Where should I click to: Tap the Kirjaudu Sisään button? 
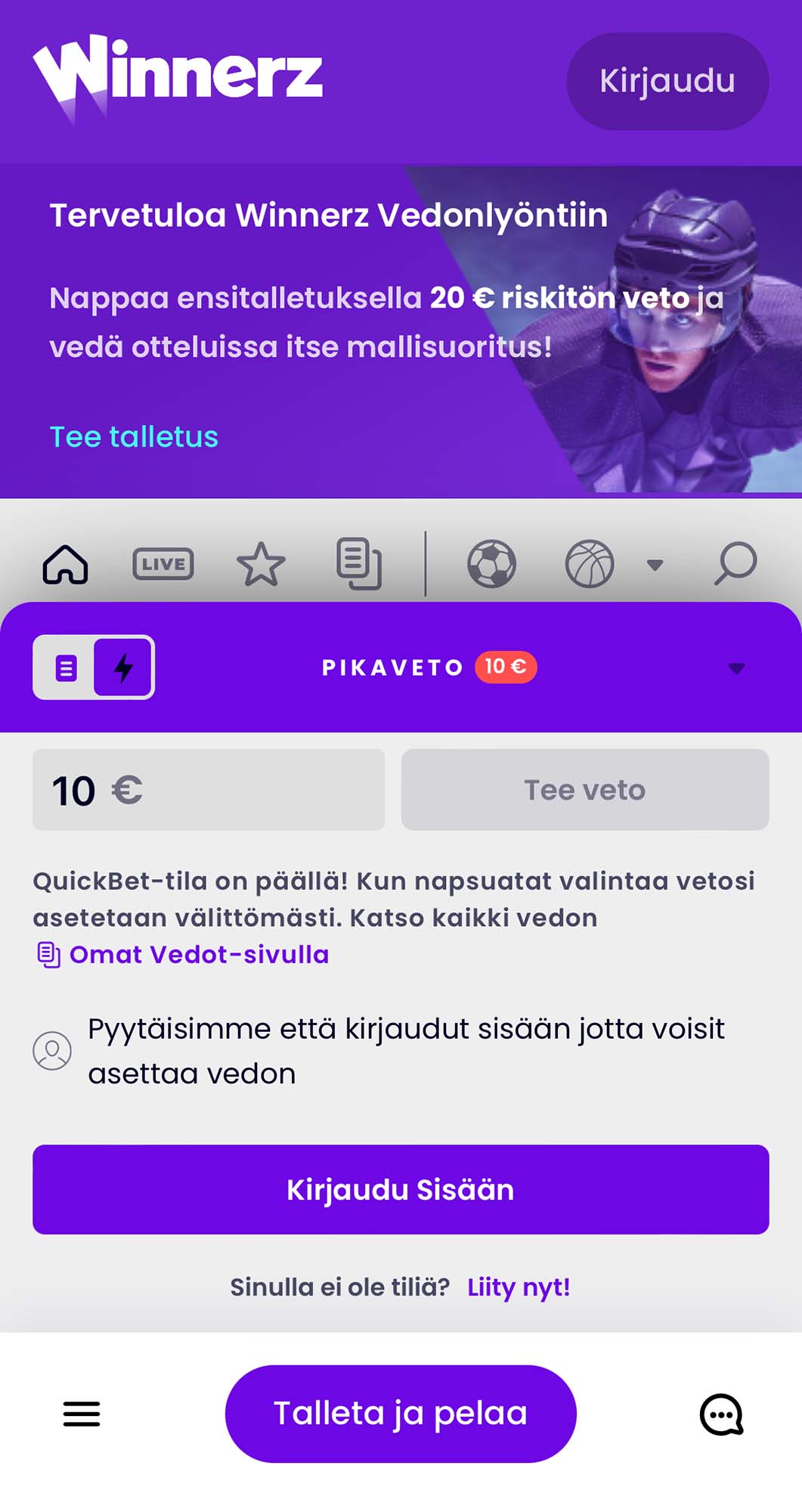401,1190
